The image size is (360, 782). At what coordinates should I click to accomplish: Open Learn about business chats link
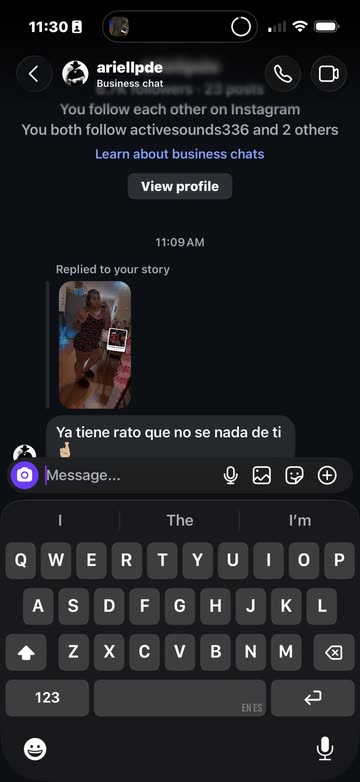[180, 154]
